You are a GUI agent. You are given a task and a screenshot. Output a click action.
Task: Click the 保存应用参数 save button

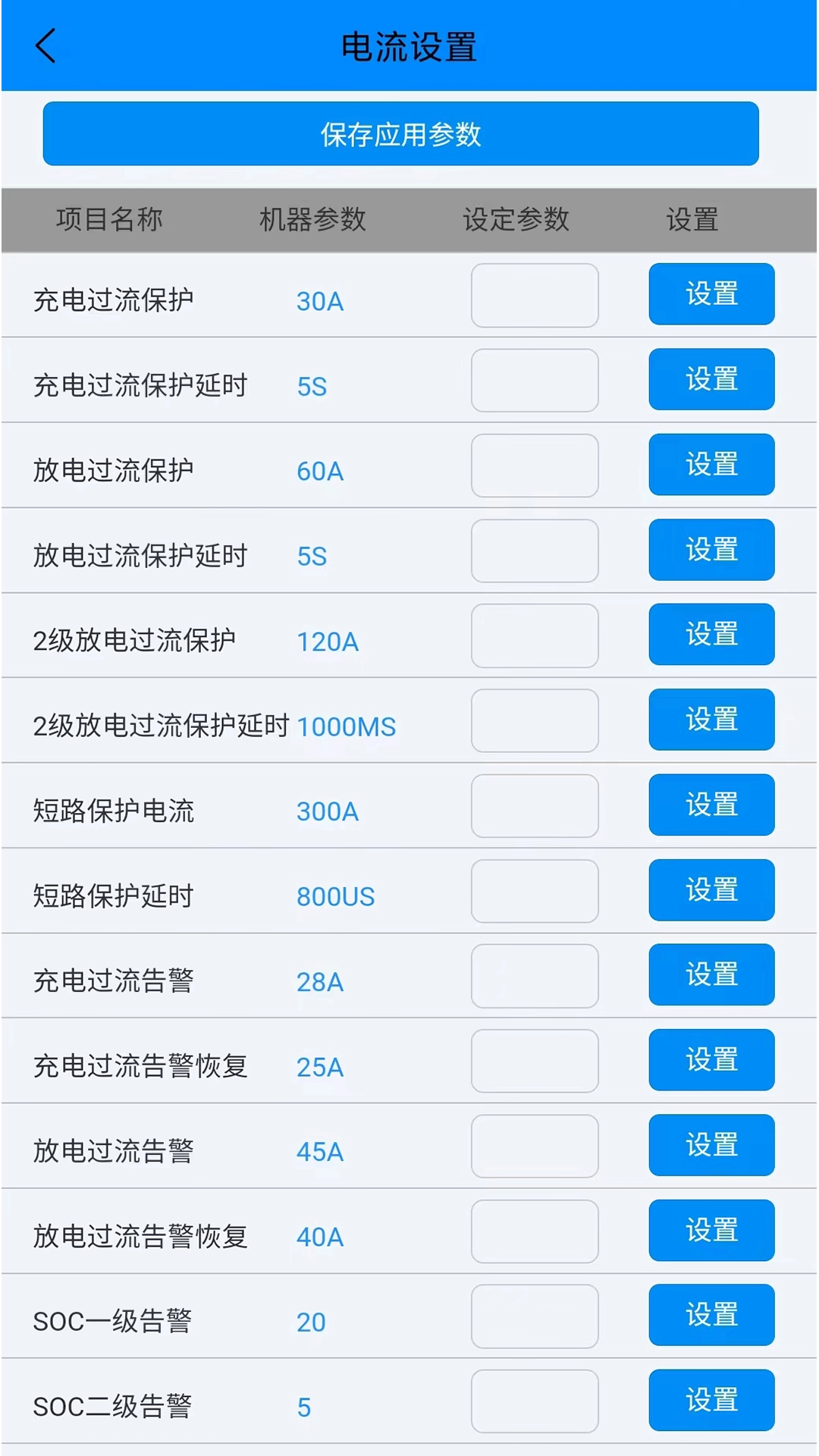pos(401,134)
